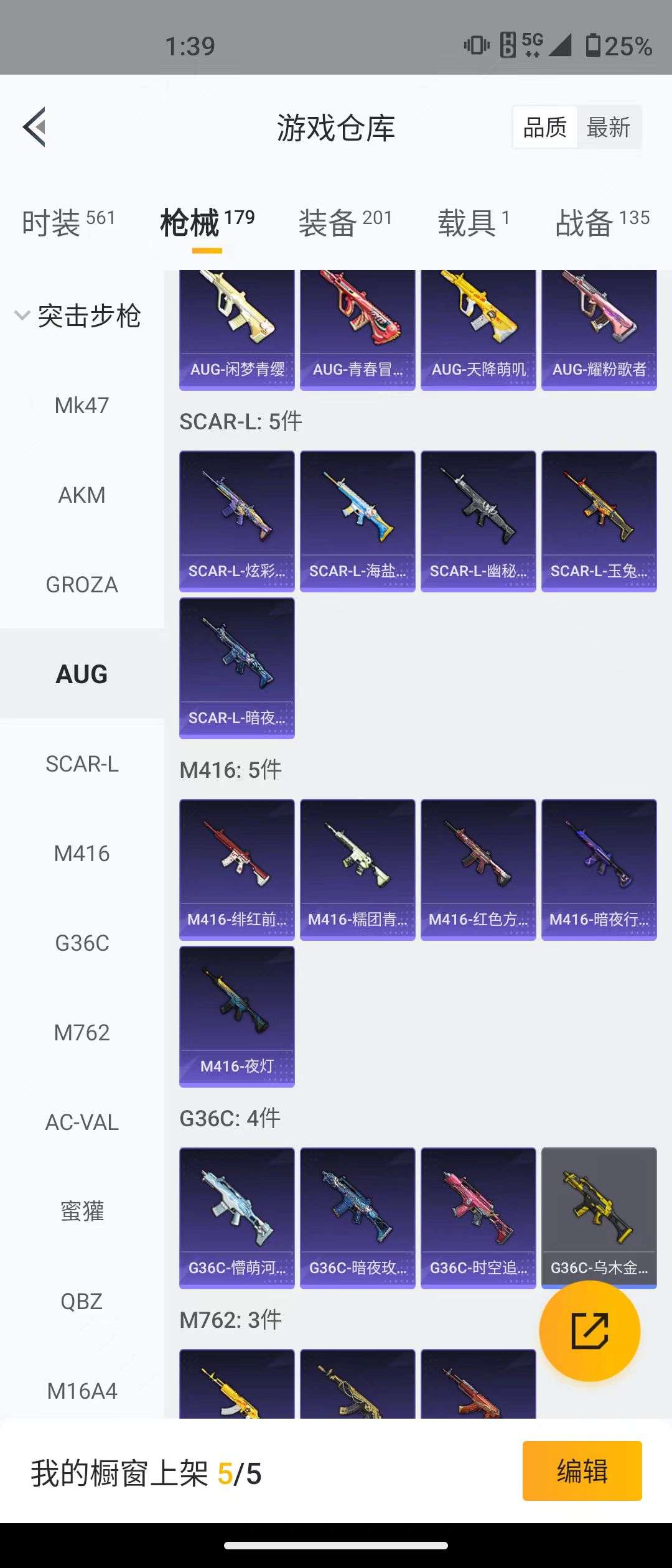This screenshot has width=672, height=1568.
Task: Tap the yellow share floating button
Action: pos(589,1331)
